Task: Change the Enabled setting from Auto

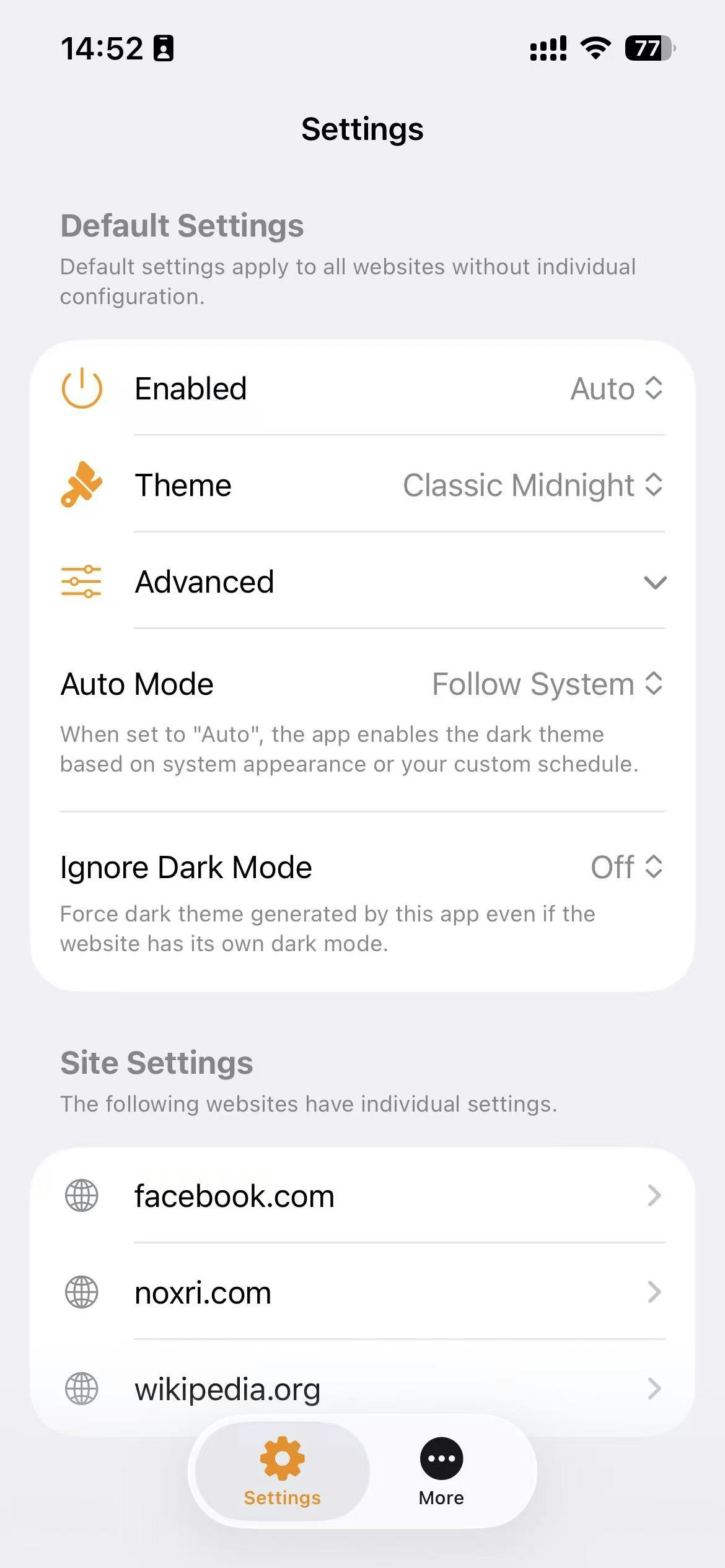Action: point(617,389)
